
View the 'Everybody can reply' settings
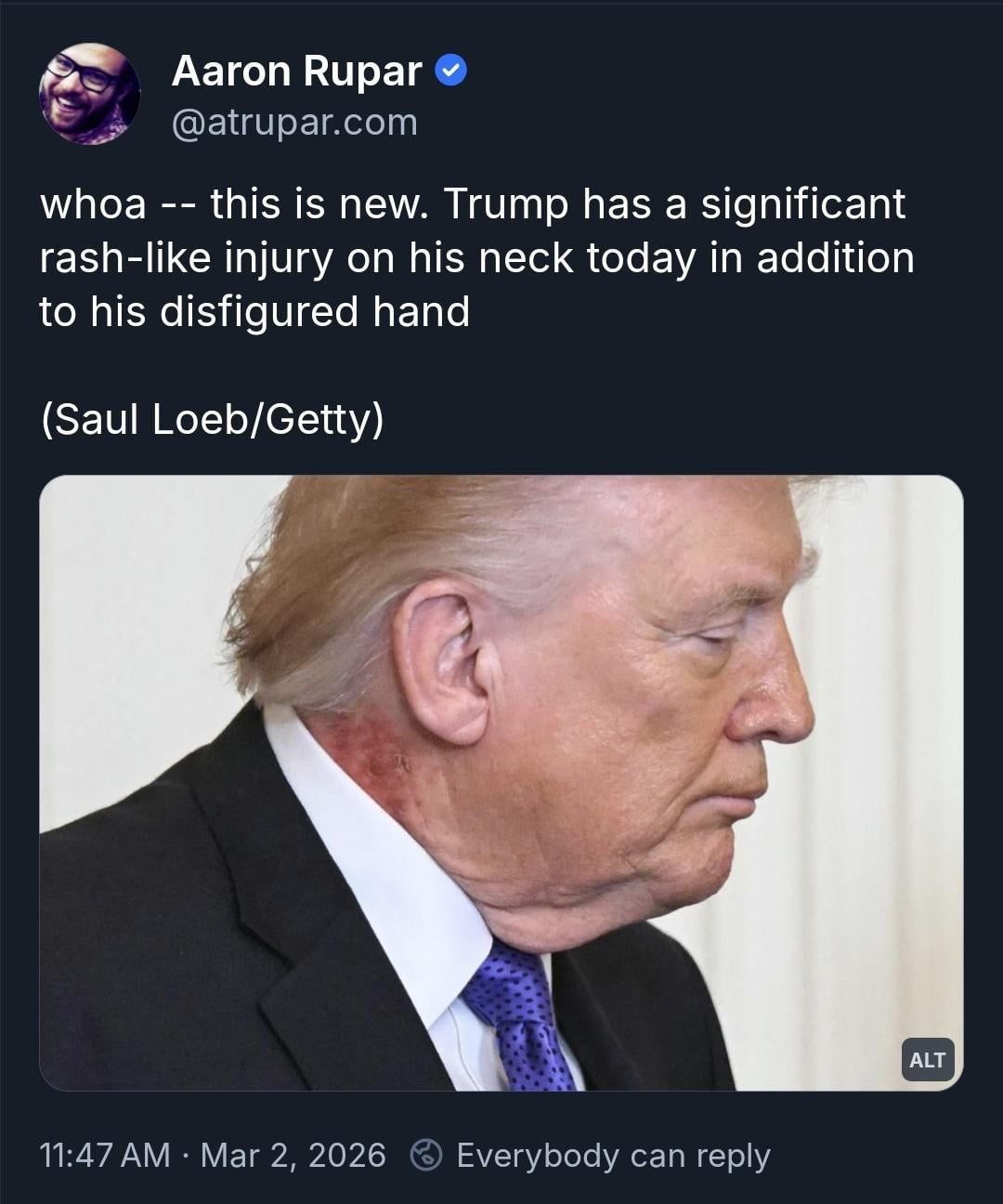[x=592, y=1155]
